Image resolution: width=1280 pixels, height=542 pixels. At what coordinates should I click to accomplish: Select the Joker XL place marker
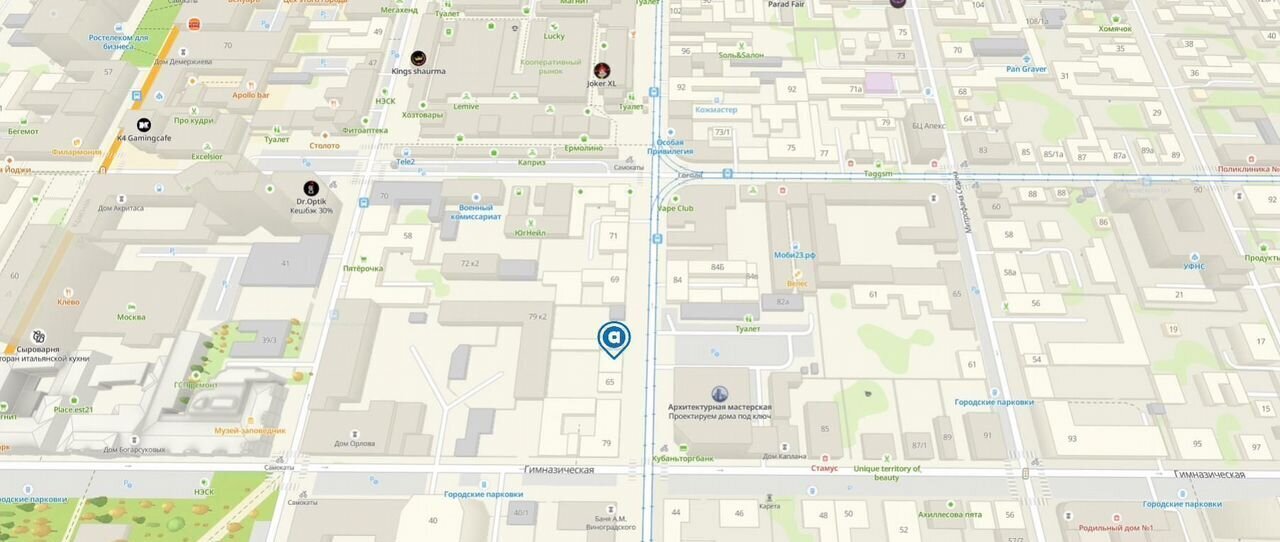point(602,71)
